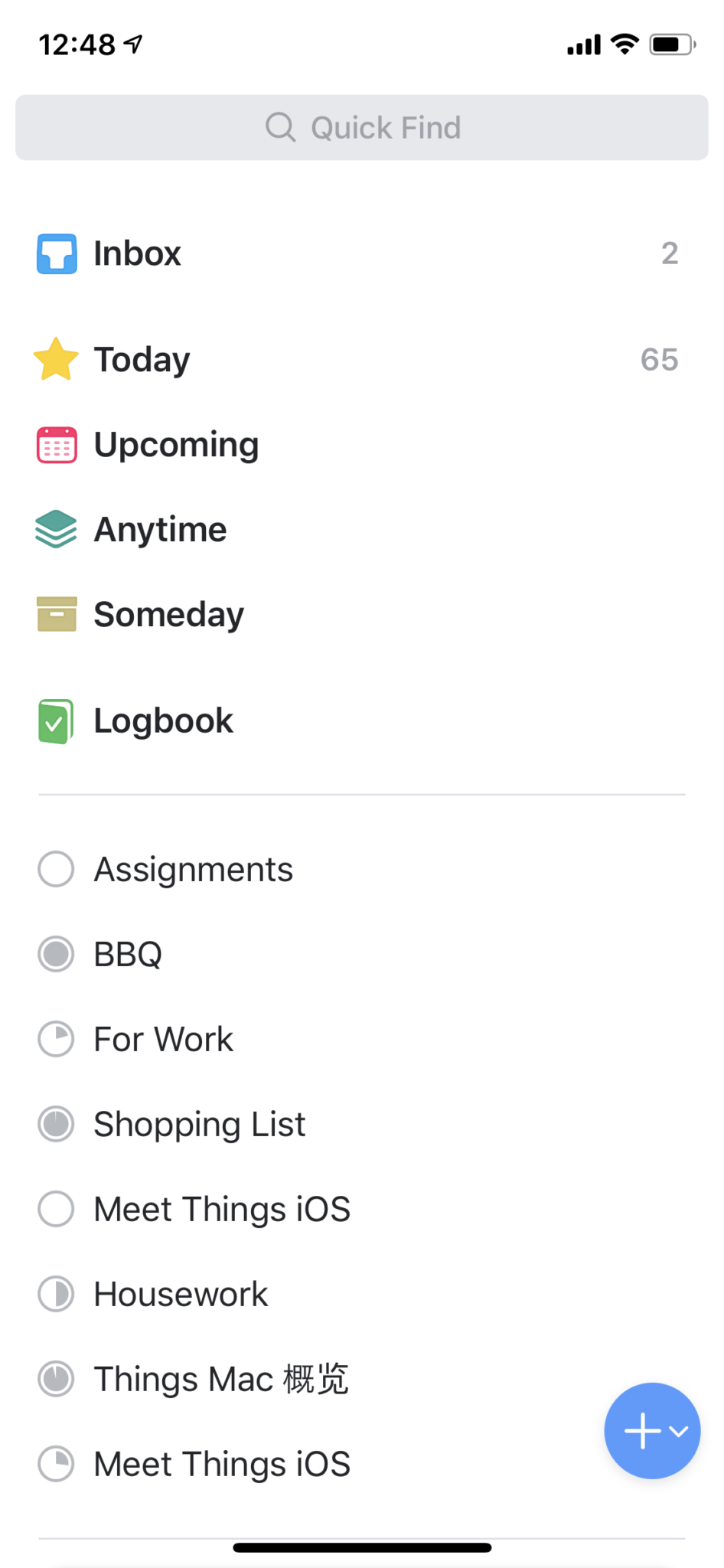The width and height of the screenshot is (724, 1568).
Task: Tap the Today badge showing 65
Action: coord(658,358)
